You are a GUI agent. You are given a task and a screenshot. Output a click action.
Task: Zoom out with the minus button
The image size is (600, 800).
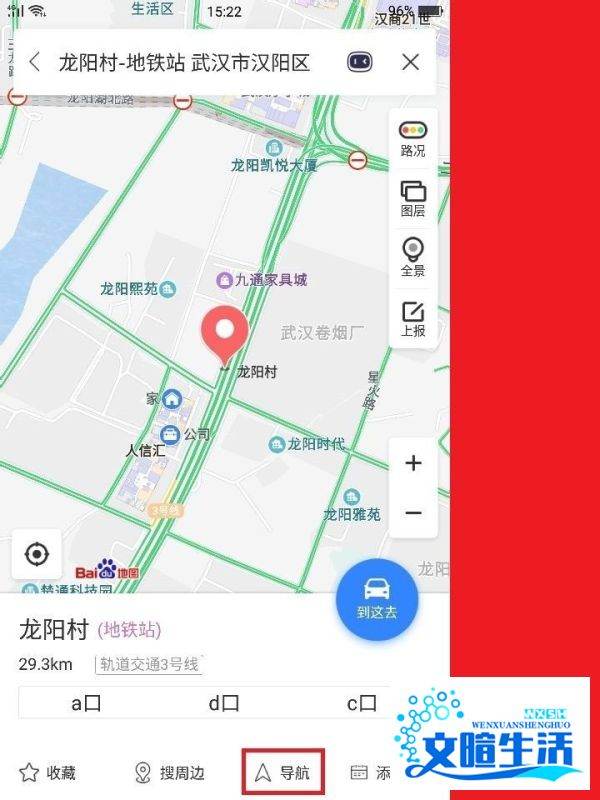pyautogui.click(x=413, y=513)
